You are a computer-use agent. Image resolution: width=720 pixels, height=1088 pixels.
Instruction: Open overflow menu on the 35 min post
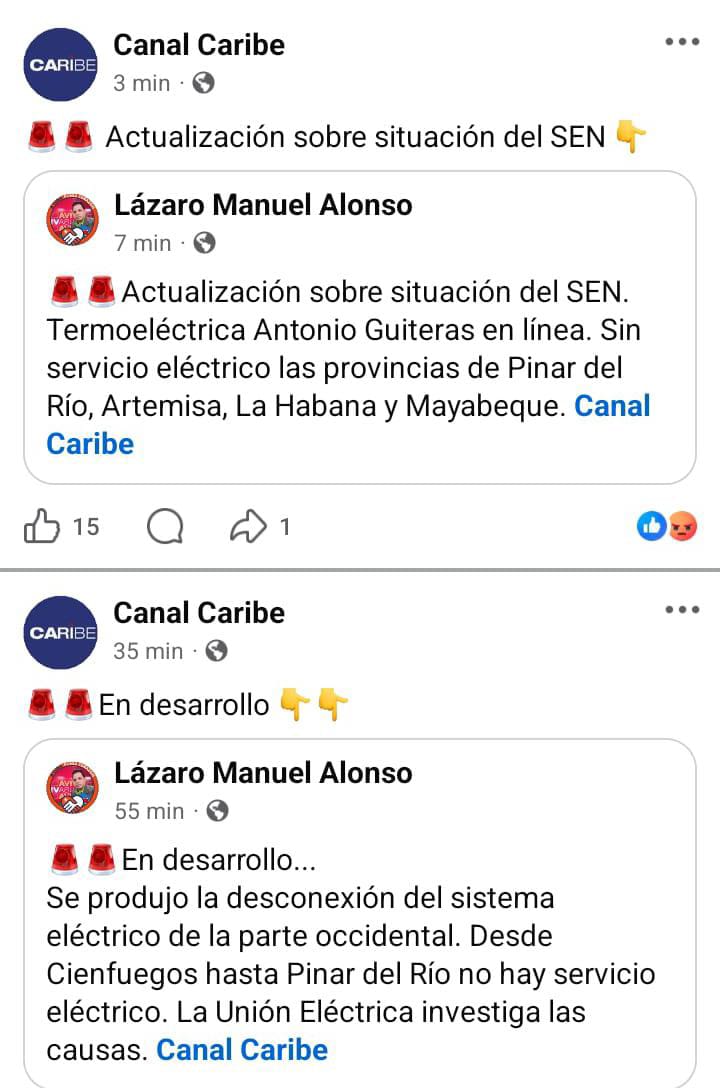pyautogui.click(x=682, y=610)
